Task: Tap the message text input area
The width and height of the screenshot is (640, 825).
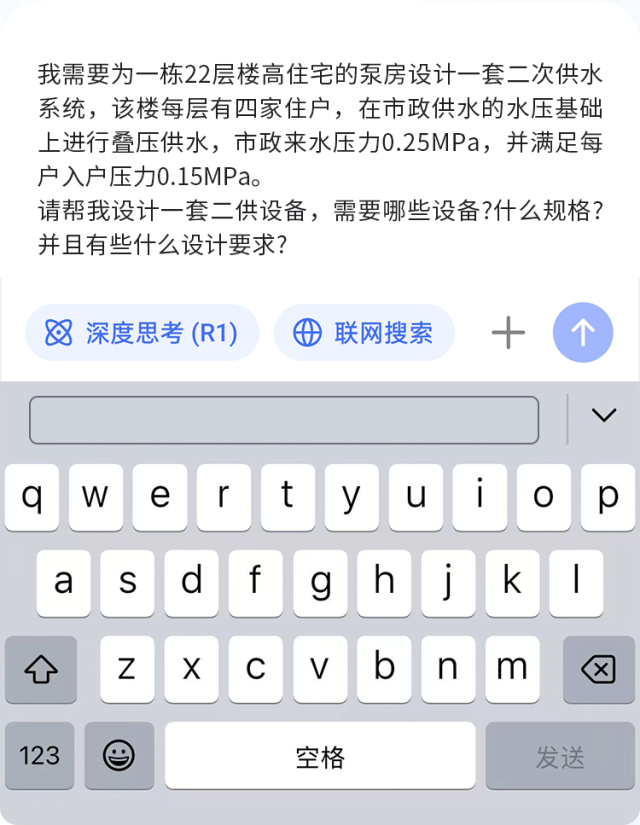Action: 320,159
